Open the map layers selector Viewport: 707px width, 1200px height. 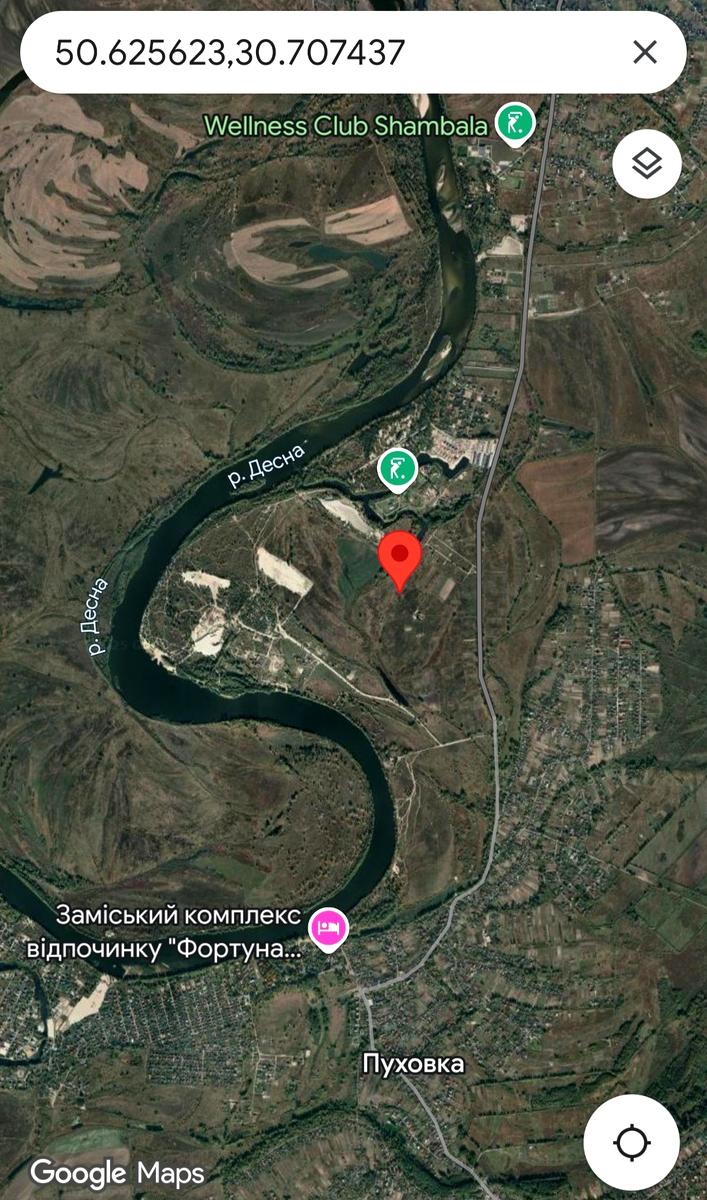(x=647, y=163)
